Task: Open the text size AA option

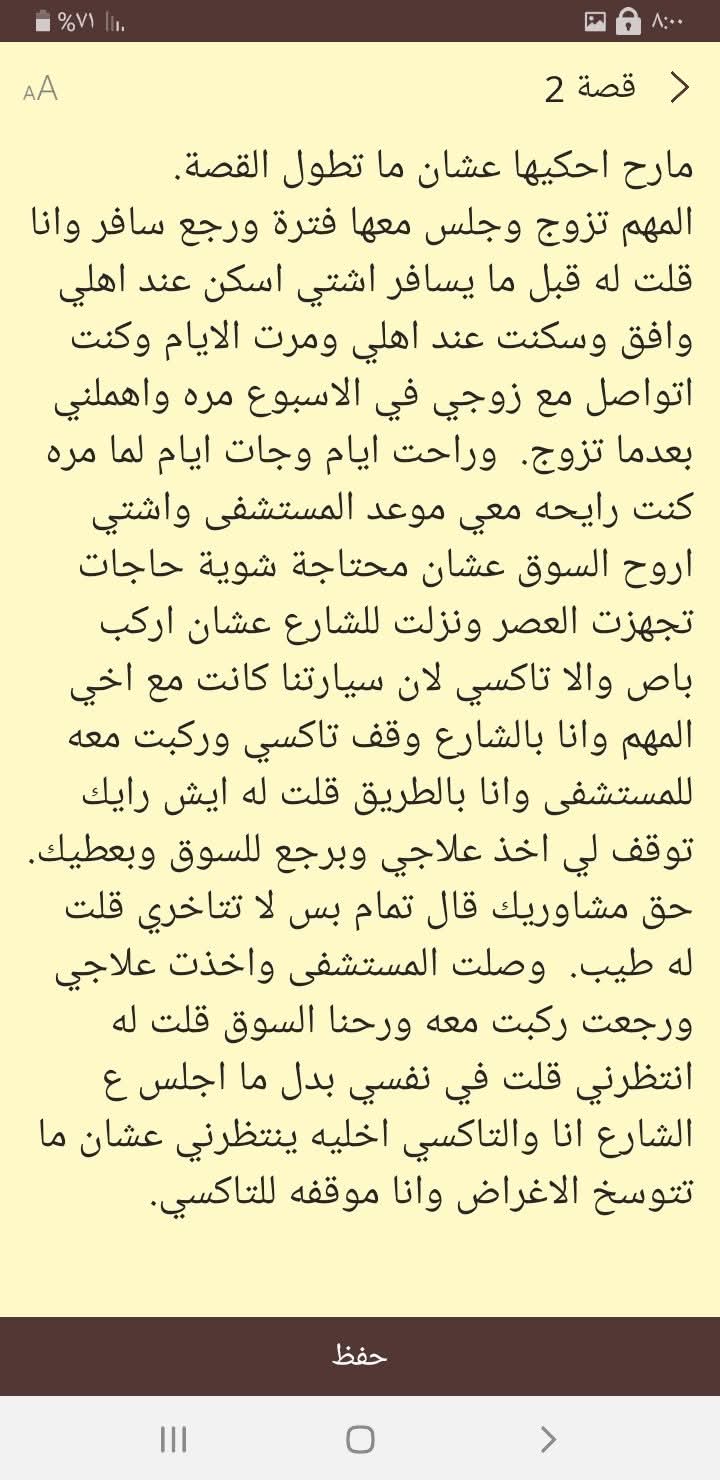Action: point(41,89)
